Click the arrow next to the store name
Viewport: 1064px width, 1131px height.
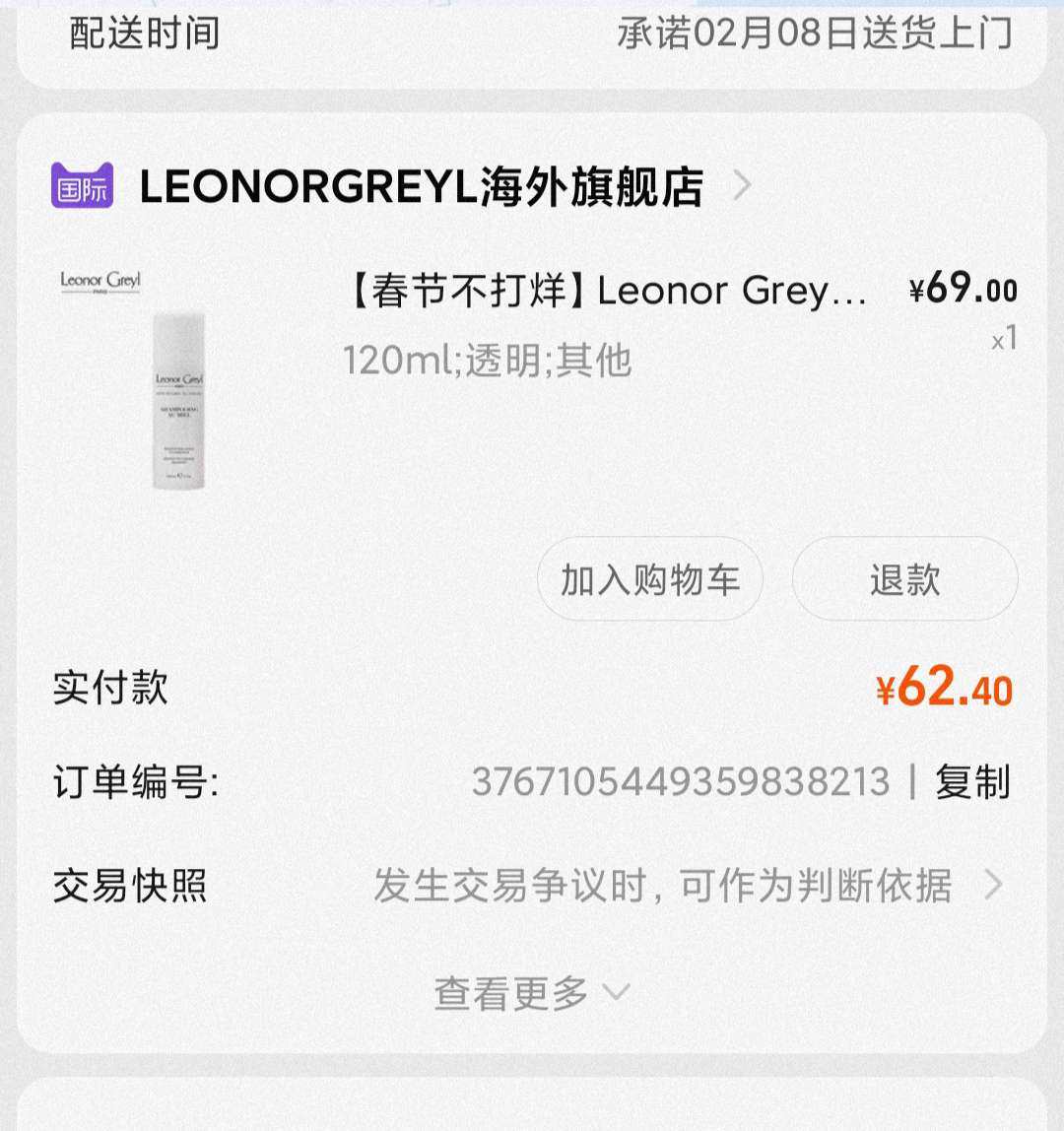tap(743, 185)
